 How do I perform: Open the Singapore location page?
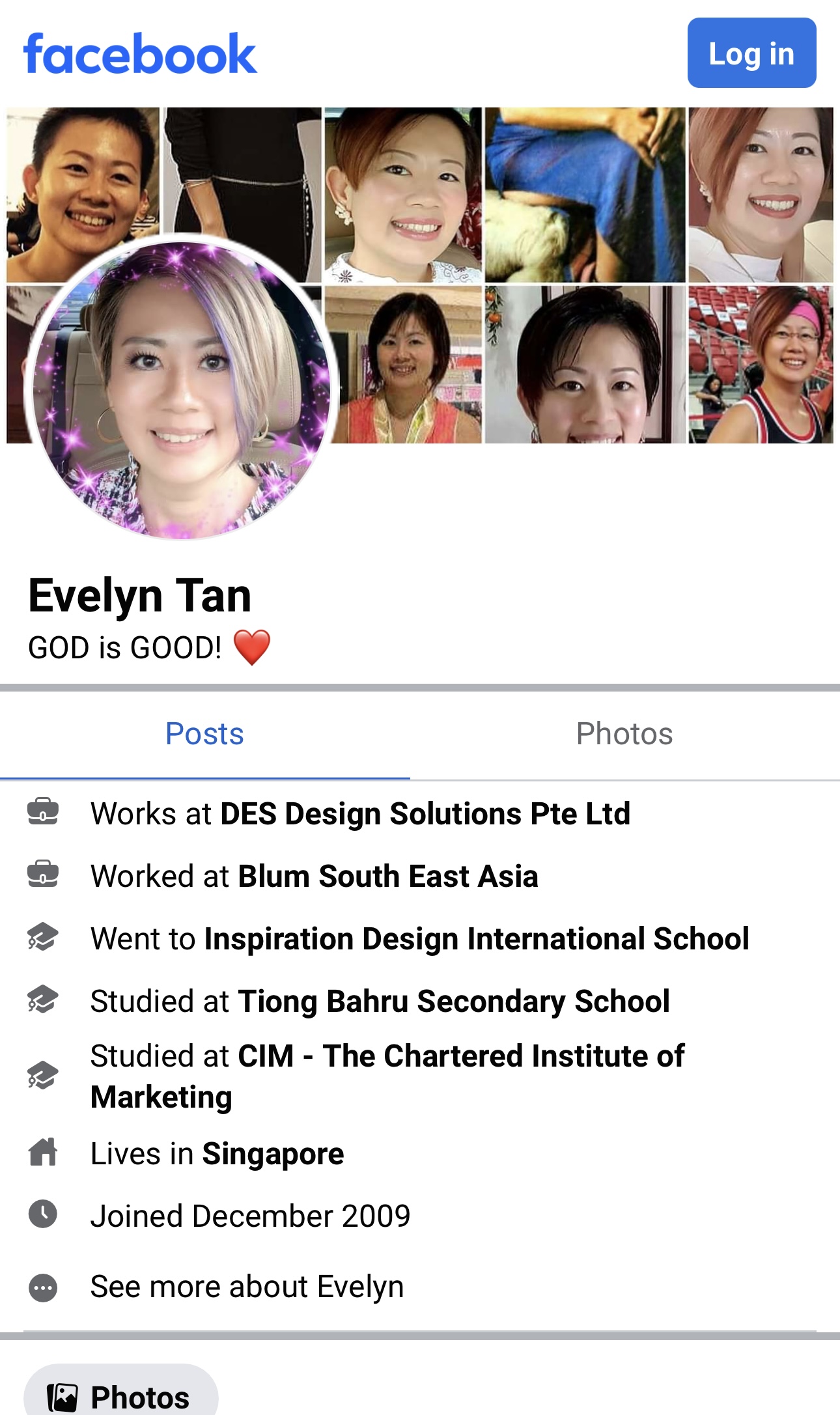point(273,1154)
